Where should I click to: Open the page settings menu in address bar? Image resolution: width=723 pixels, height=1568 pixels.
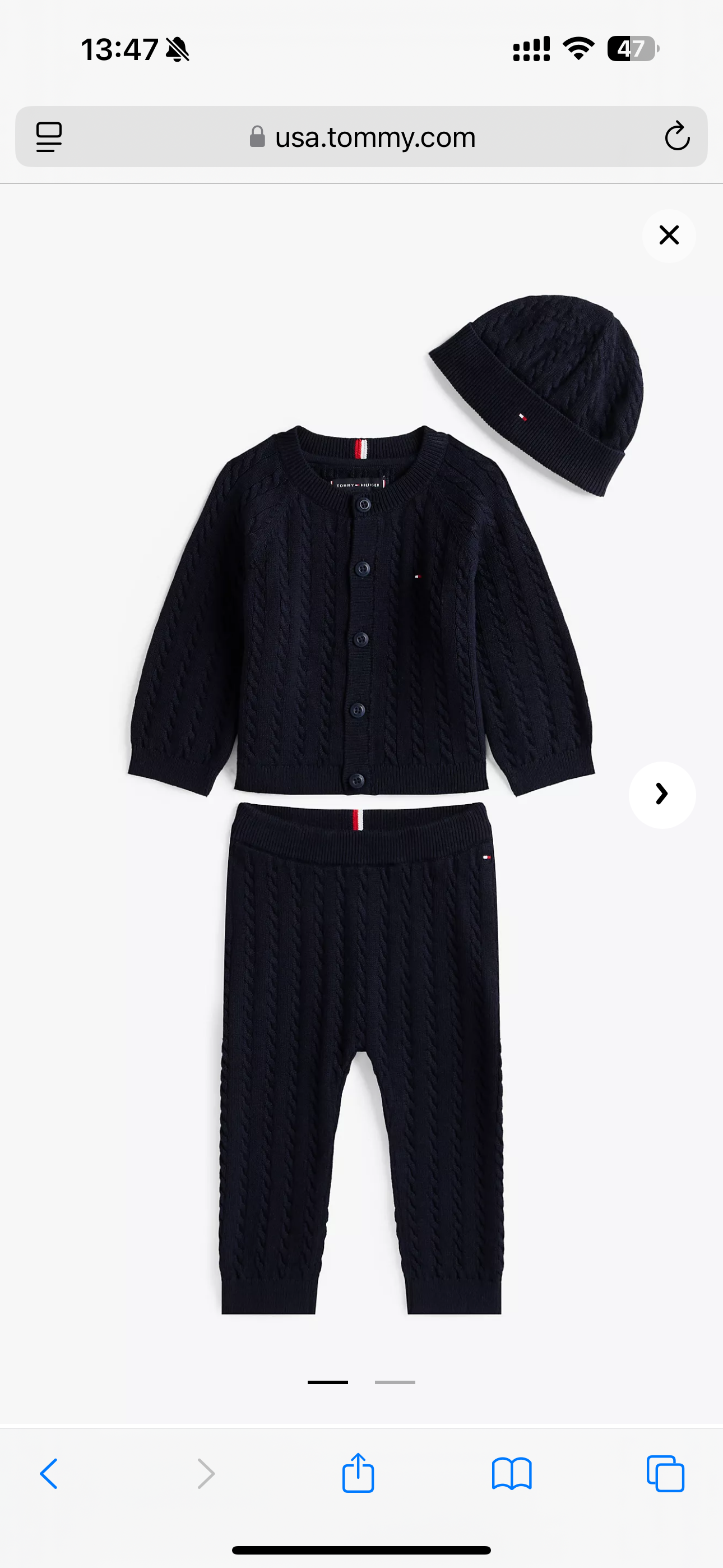click(49, 136)
